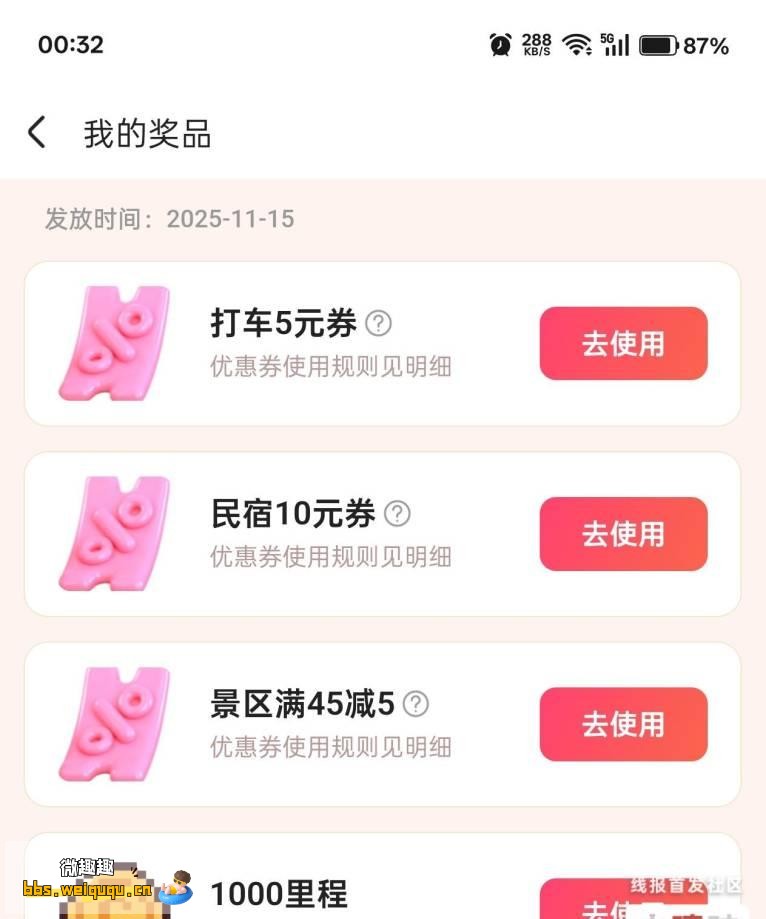This screenshot has width=766, height=919.
Task: Select the 我的奖品 title
Action: [x=147, y=131]
